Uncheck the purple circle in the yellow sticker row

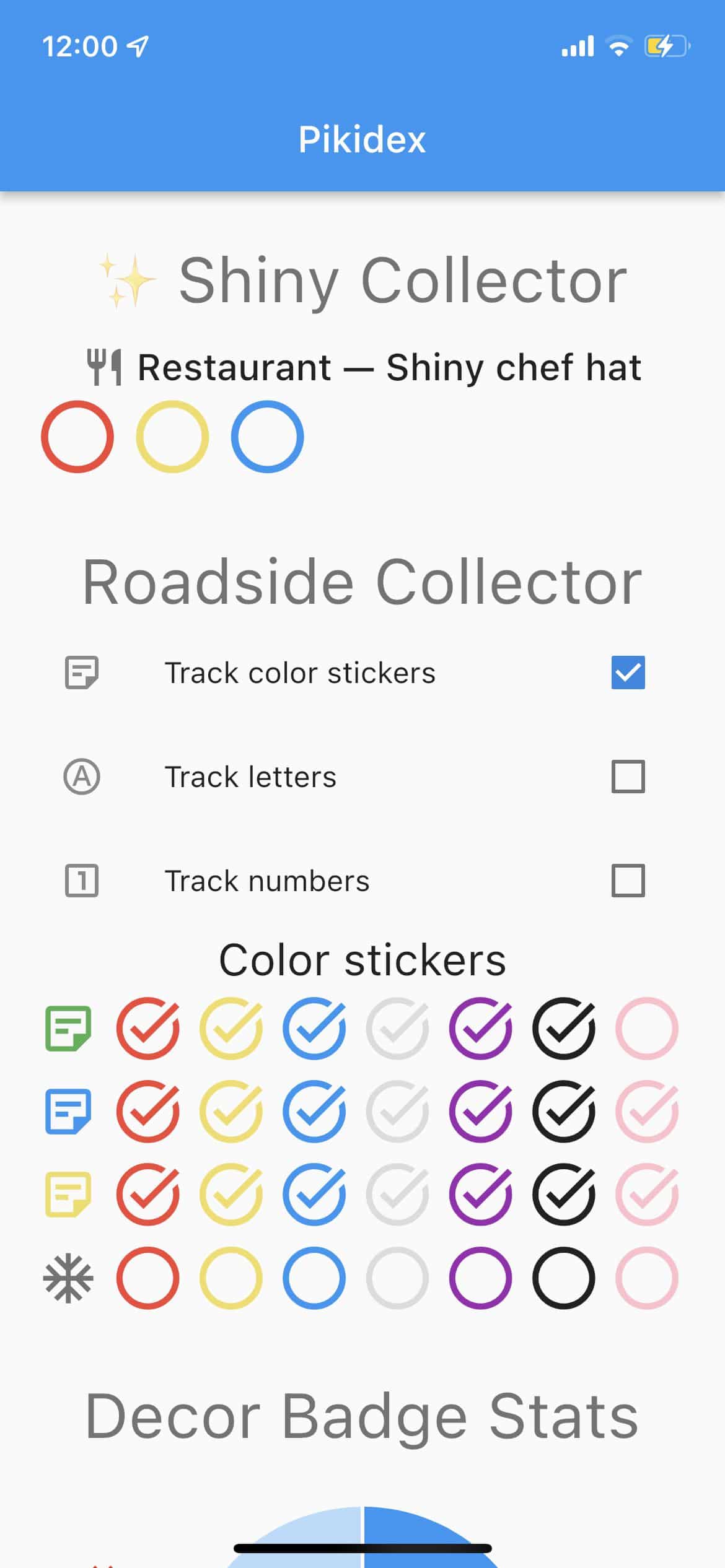click(x=481, y=1195)
